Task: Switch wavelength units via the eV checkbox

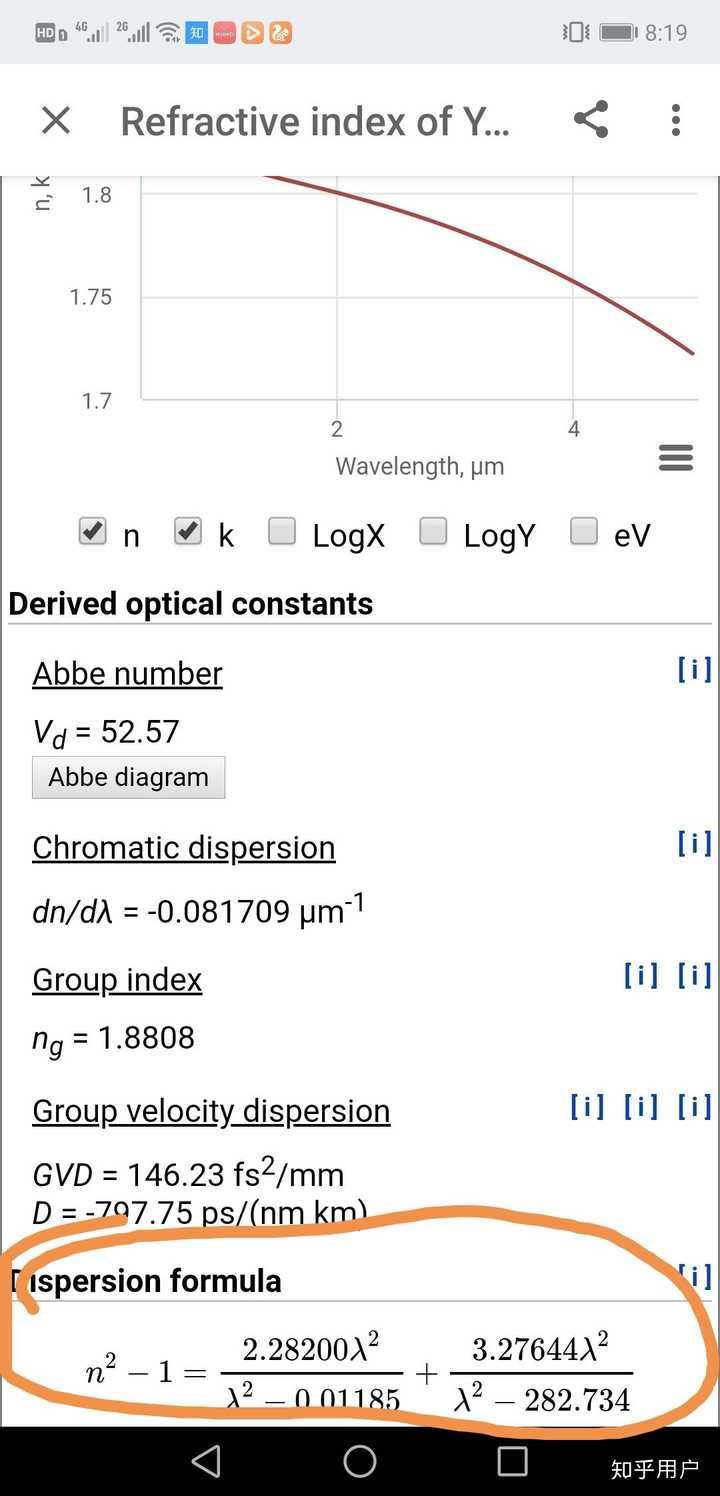Action: [x=583, y=534]
